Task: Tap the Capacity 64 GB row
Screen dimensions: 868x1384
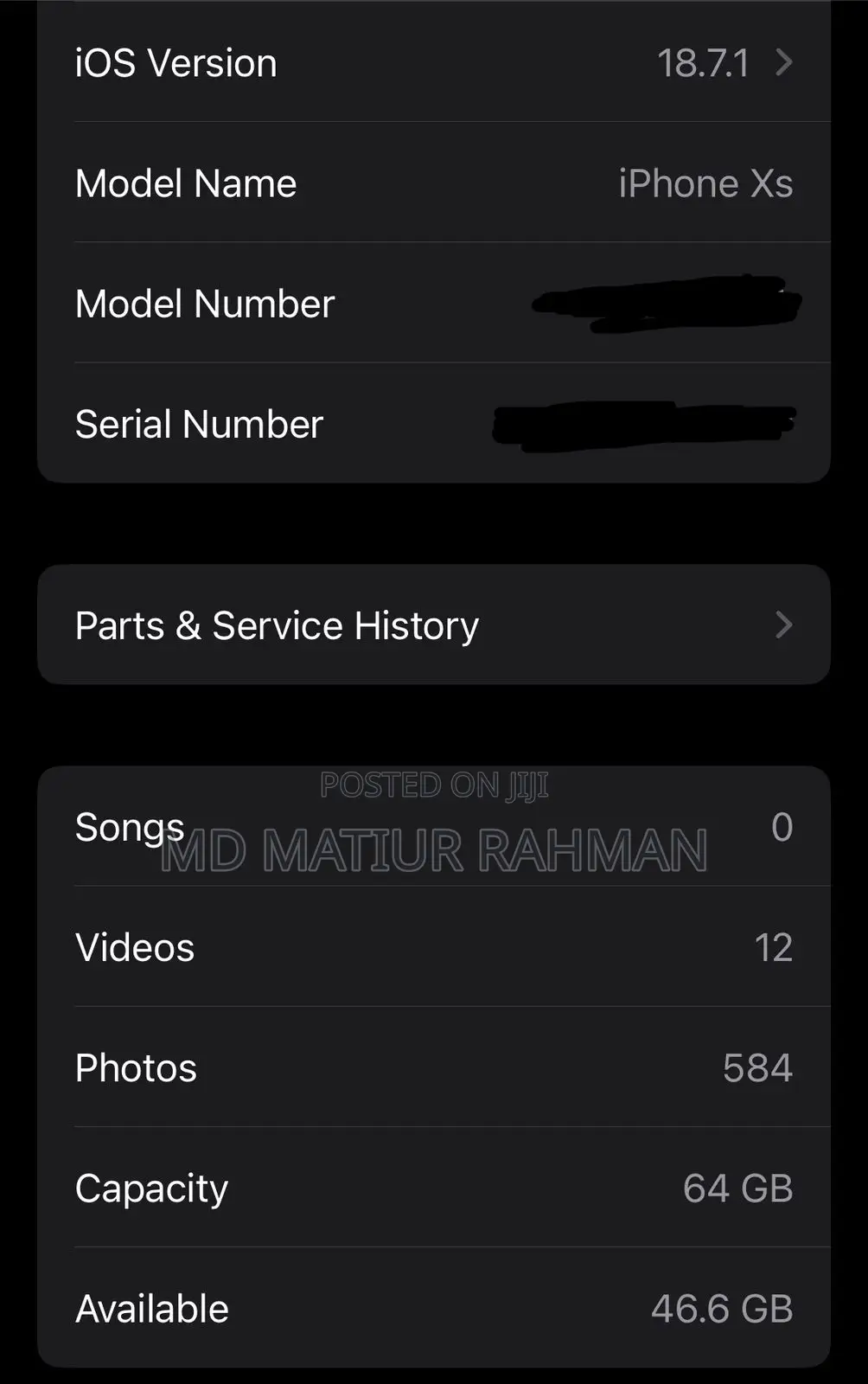Action: coord(432,1189)
